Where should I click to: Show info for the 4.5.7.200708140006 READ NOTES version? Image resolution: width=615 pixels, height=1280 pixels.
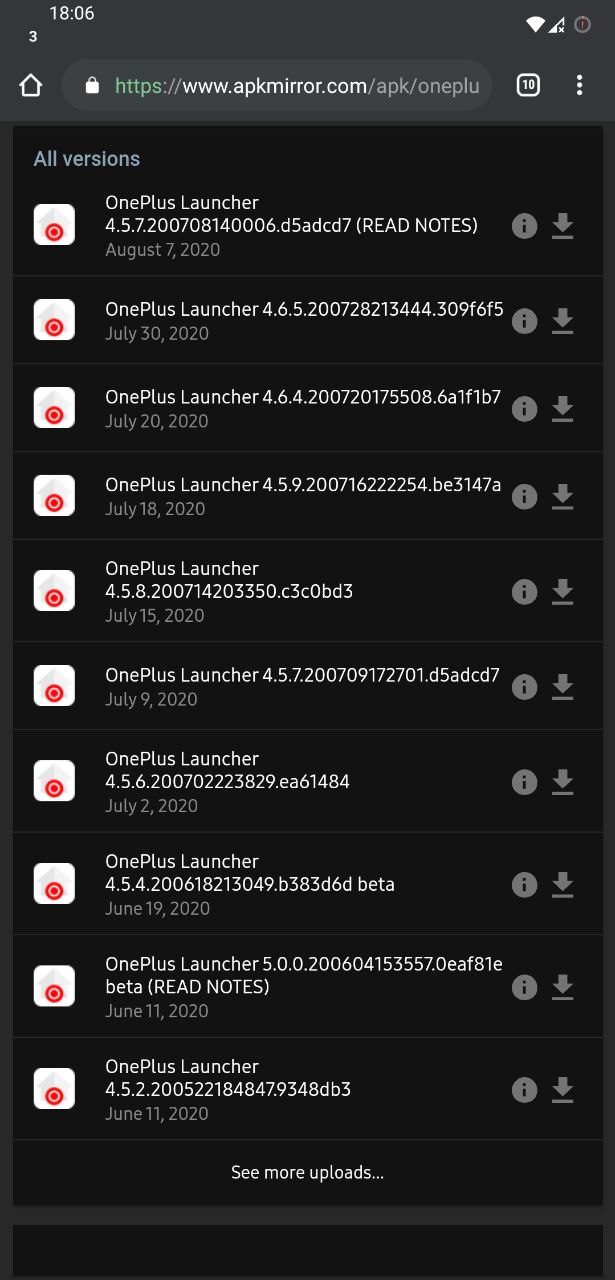(x=524, y=226)
